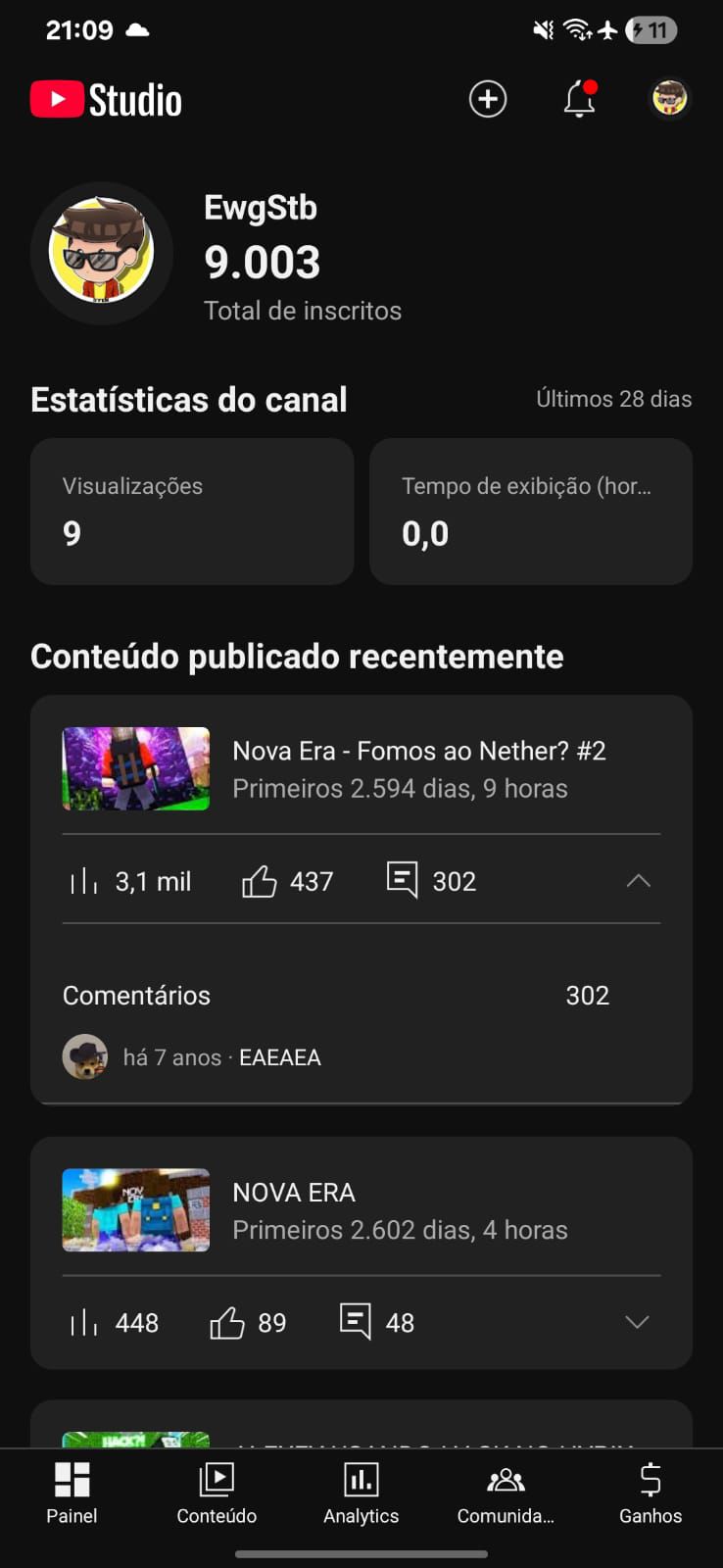The image size is (723, 1568).
Task: Open Comentários with 302 comments
Action: pos(336,996)
